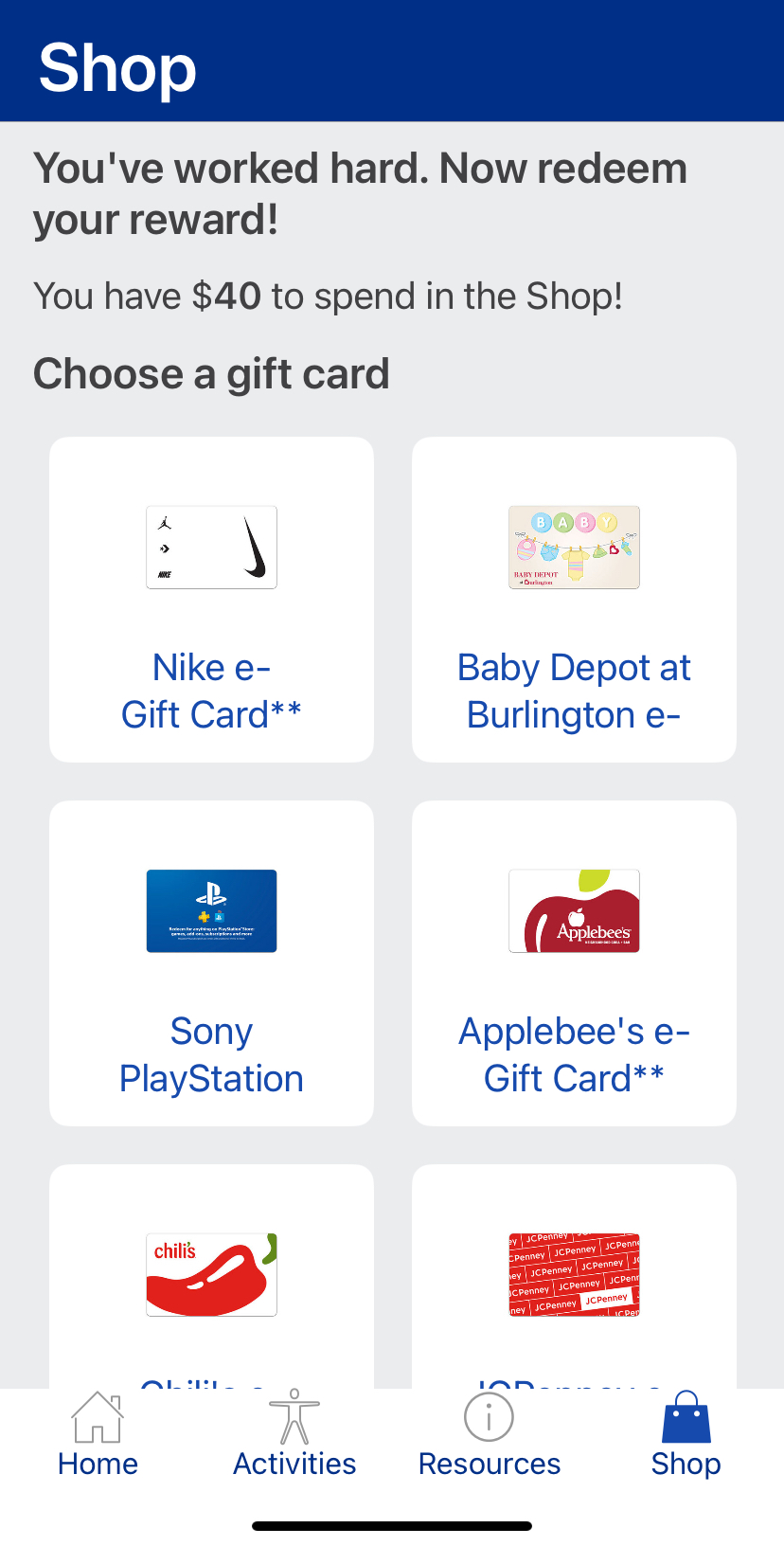Pick the Chili's gift card
784x1546 pixels.
click(x=211, y=1276)
